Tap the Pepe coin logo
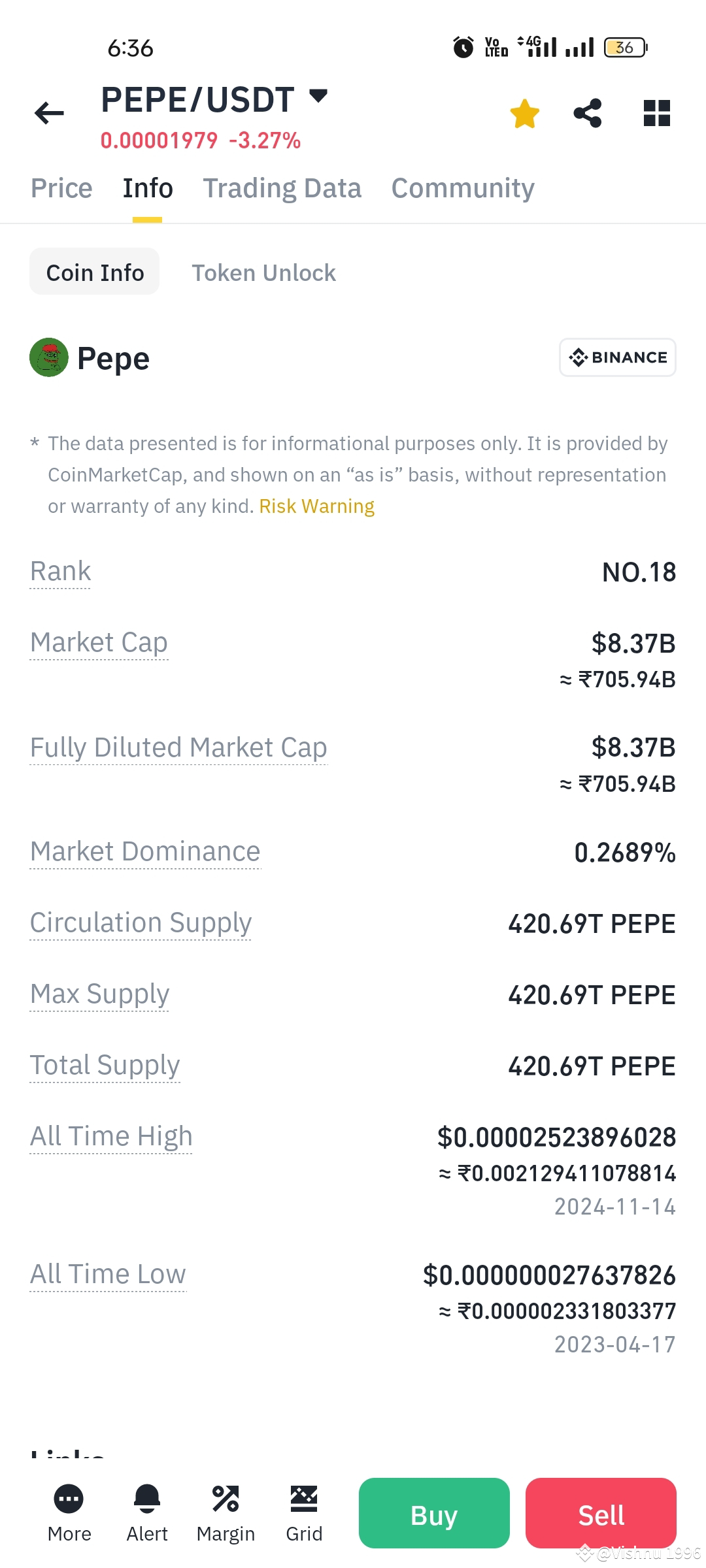The image size is (706, 1568). pos(50,357)
